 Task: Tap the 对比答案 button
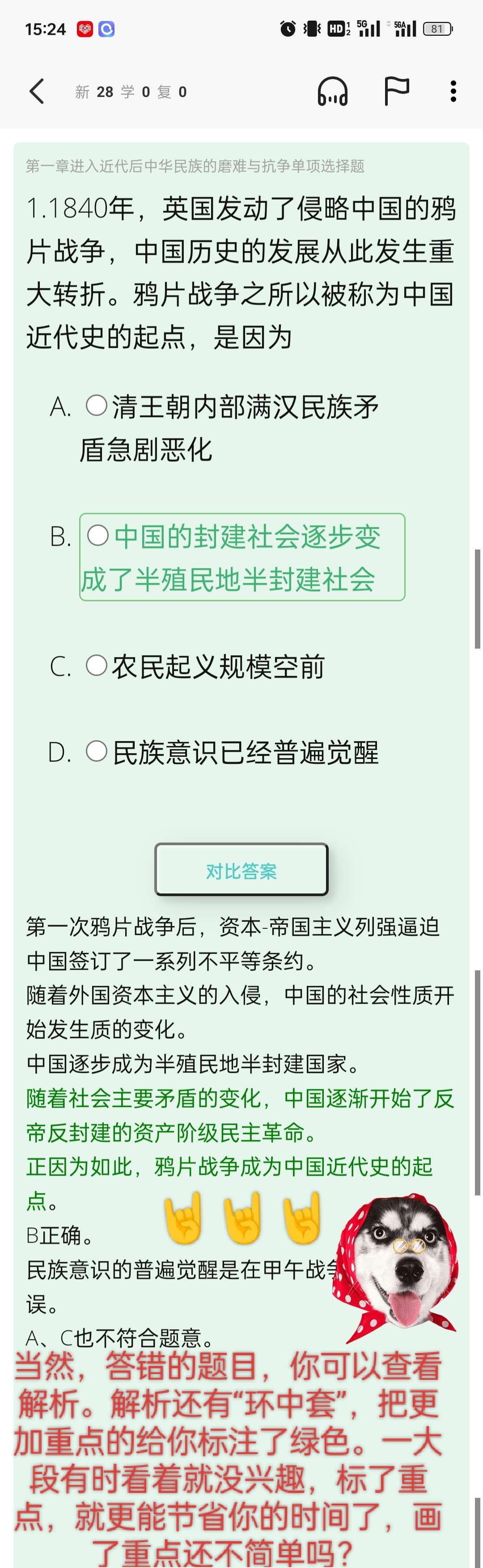click(x=241, y=870)
